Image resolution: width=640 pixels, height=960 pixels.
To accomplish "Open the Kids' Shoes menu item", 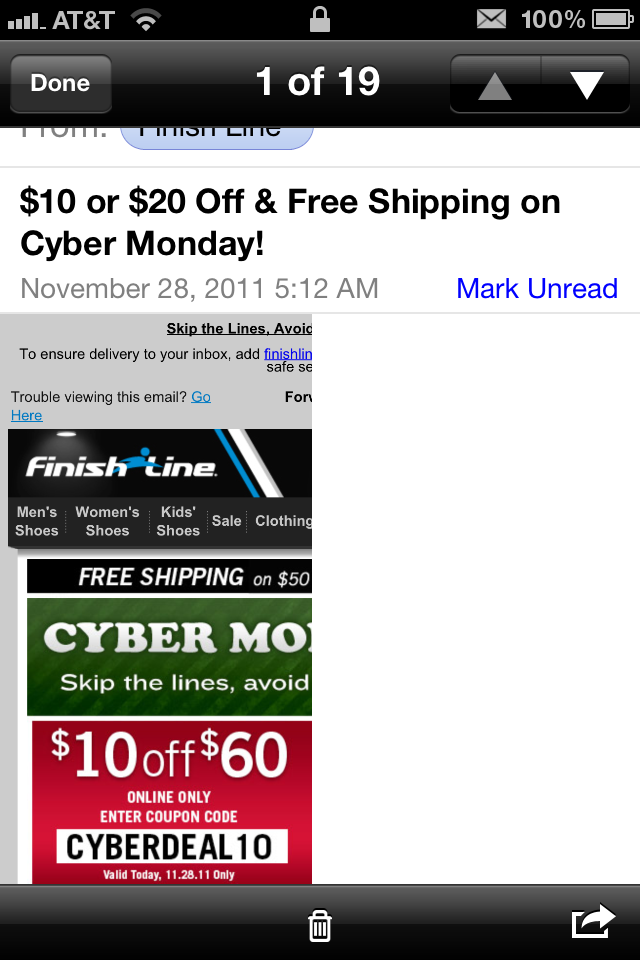I will (x=178, y=521).
